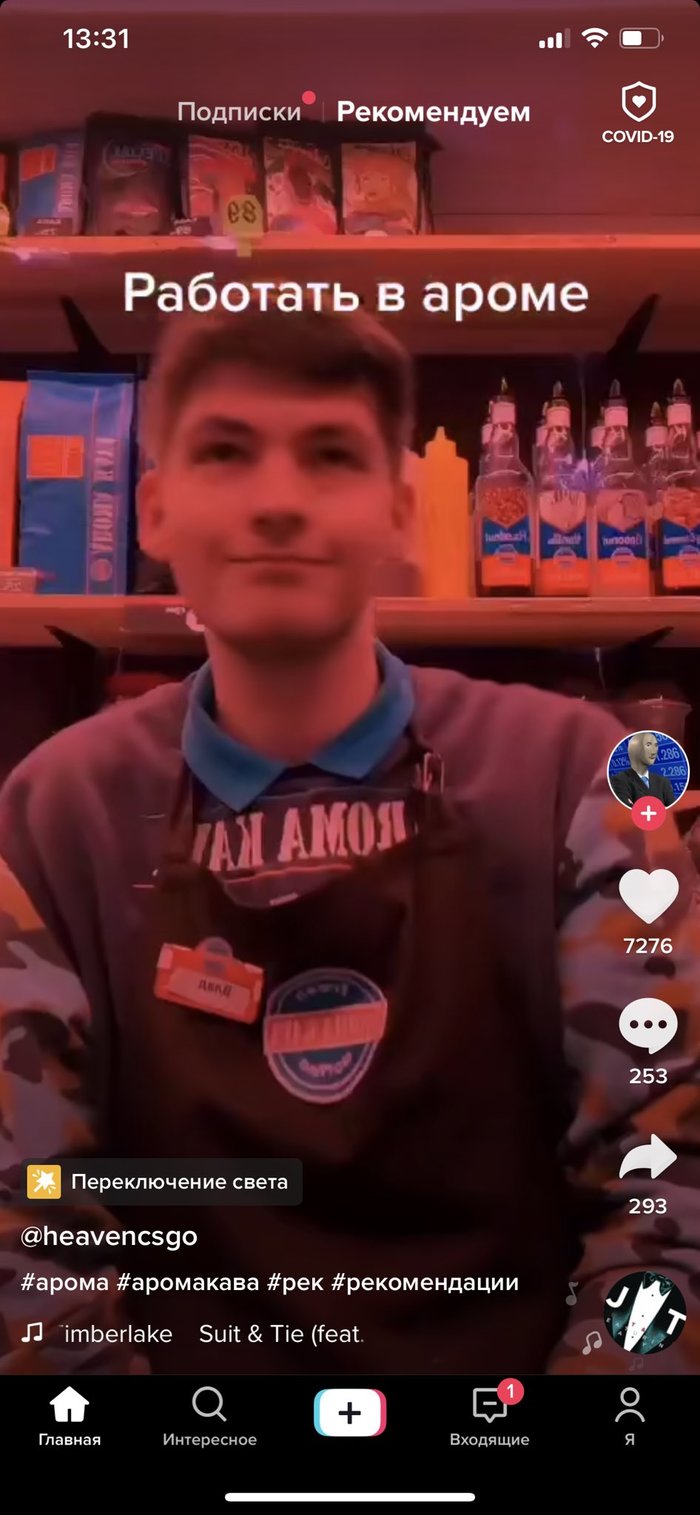This screenshot has width=700, height=1515.
Task: Share this video via the arrow
Action: [x=648, y=1157]
